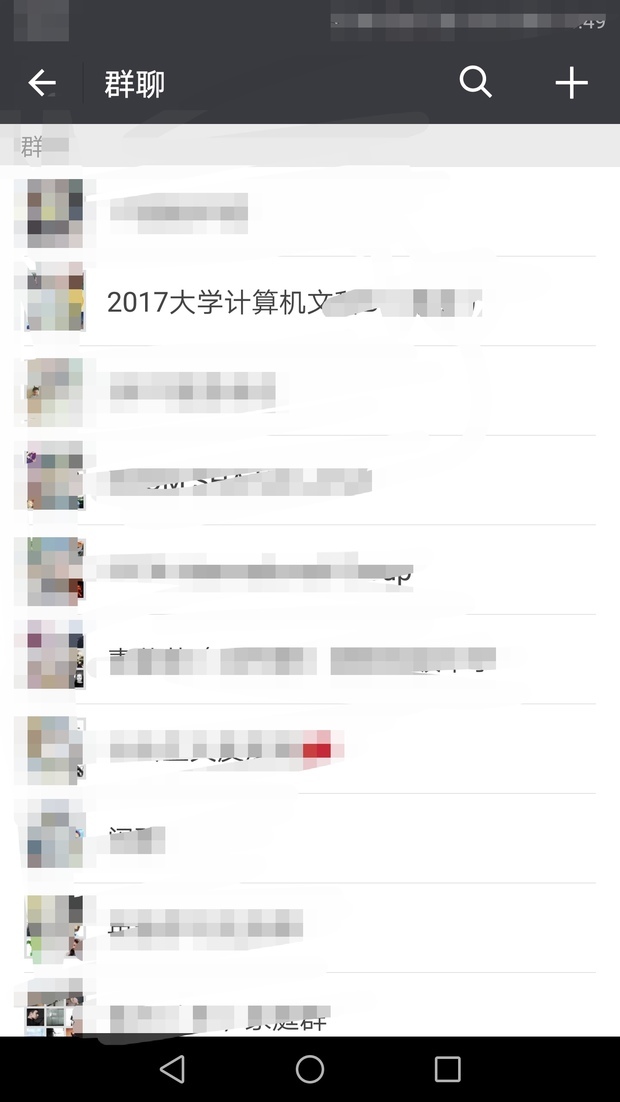Tap the plus icon to create a group
The height and width of the screenshot is (1102, 620).
(x=571, y=83)
